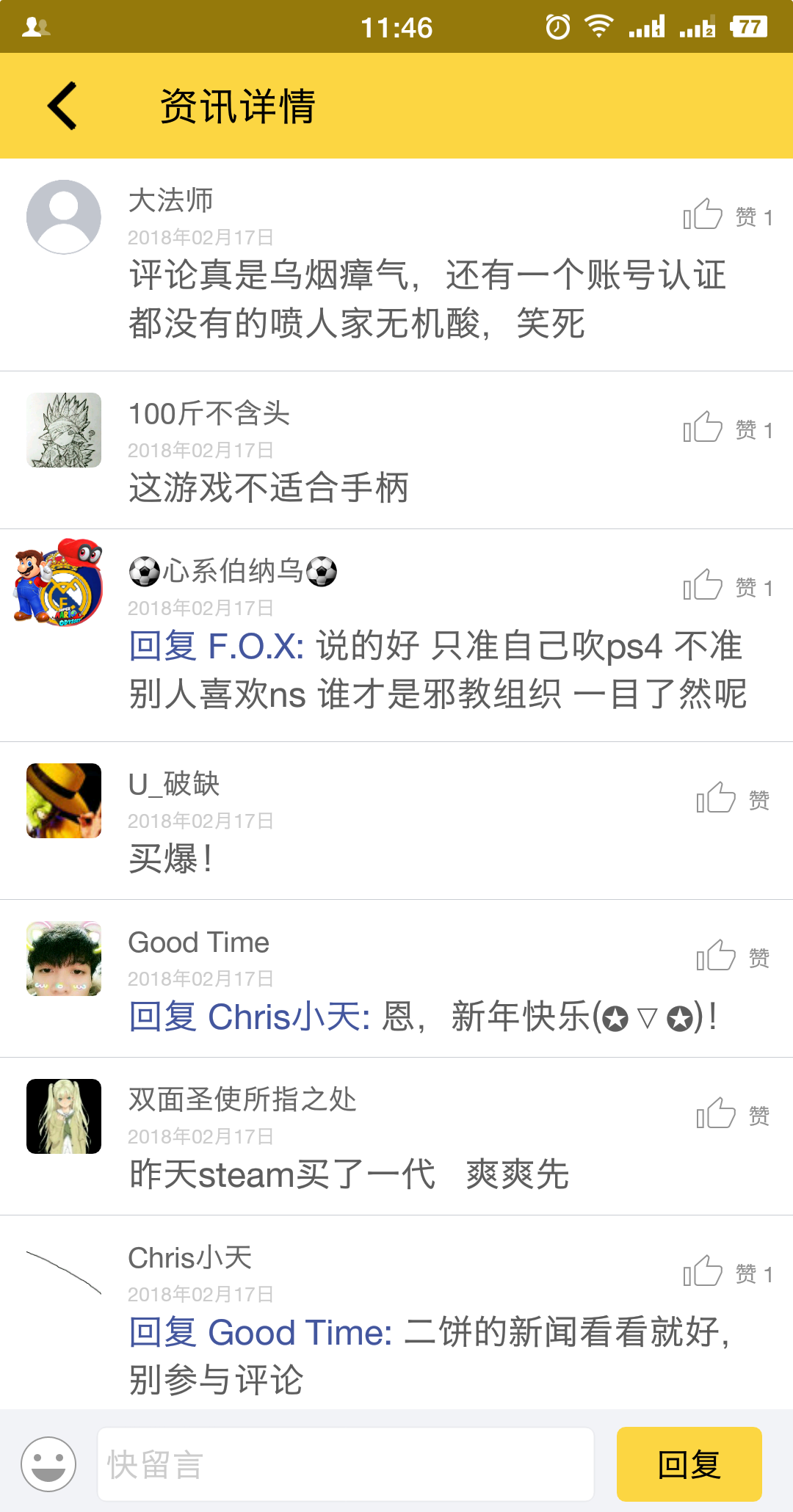Viewport: 793px width, 1512px height.
Task: Open the emoji picker
Action: [48, 1464]
